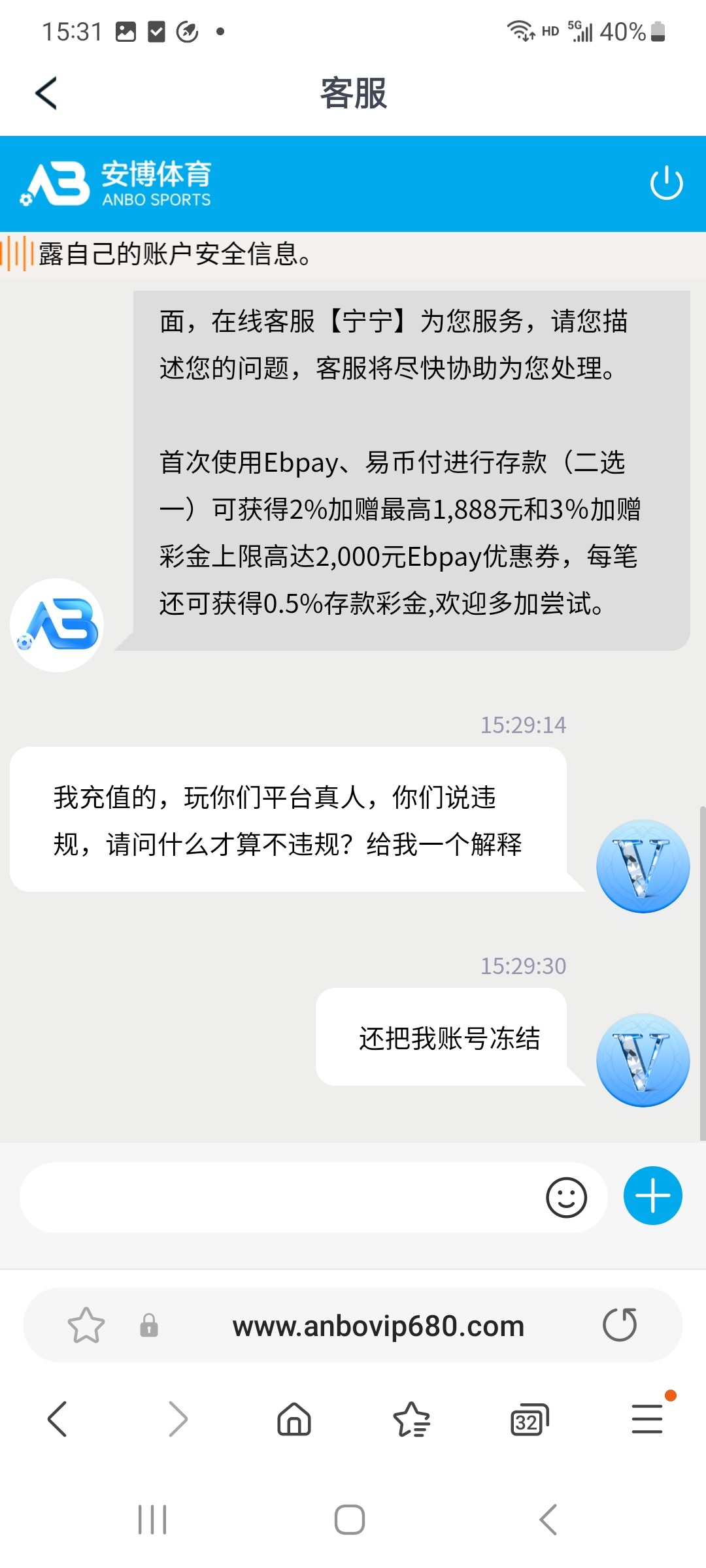Toggle favorite for the current page

point(86,1325)
